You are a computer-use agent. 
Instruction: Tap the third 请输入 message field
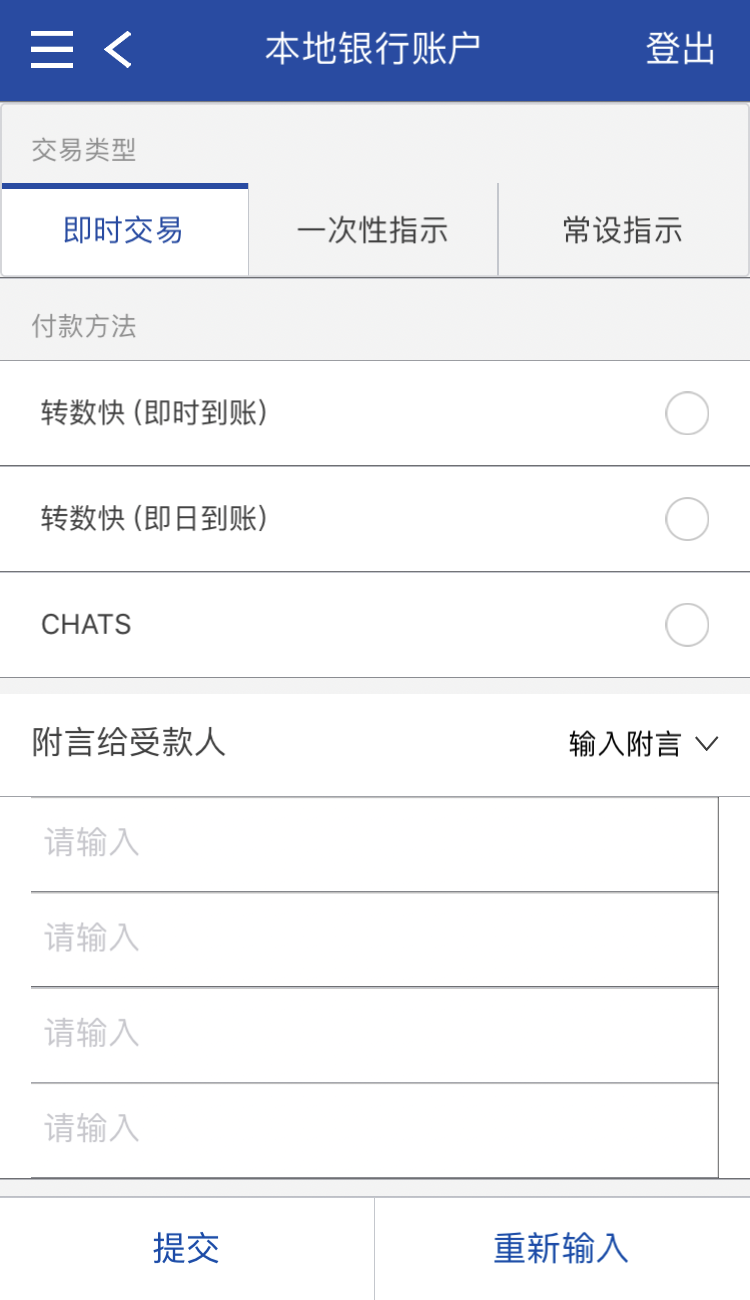pyautogui.click(x=374, y=1034)
